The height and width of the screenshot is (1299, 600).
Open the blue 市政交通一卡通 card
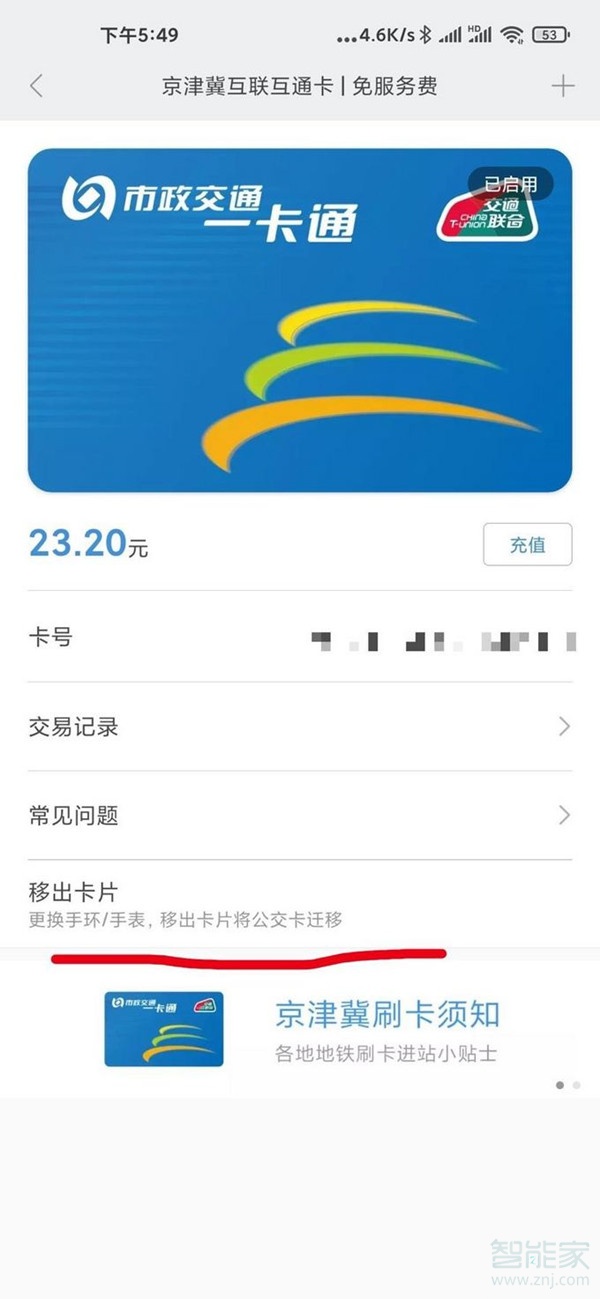pos(300,320)
